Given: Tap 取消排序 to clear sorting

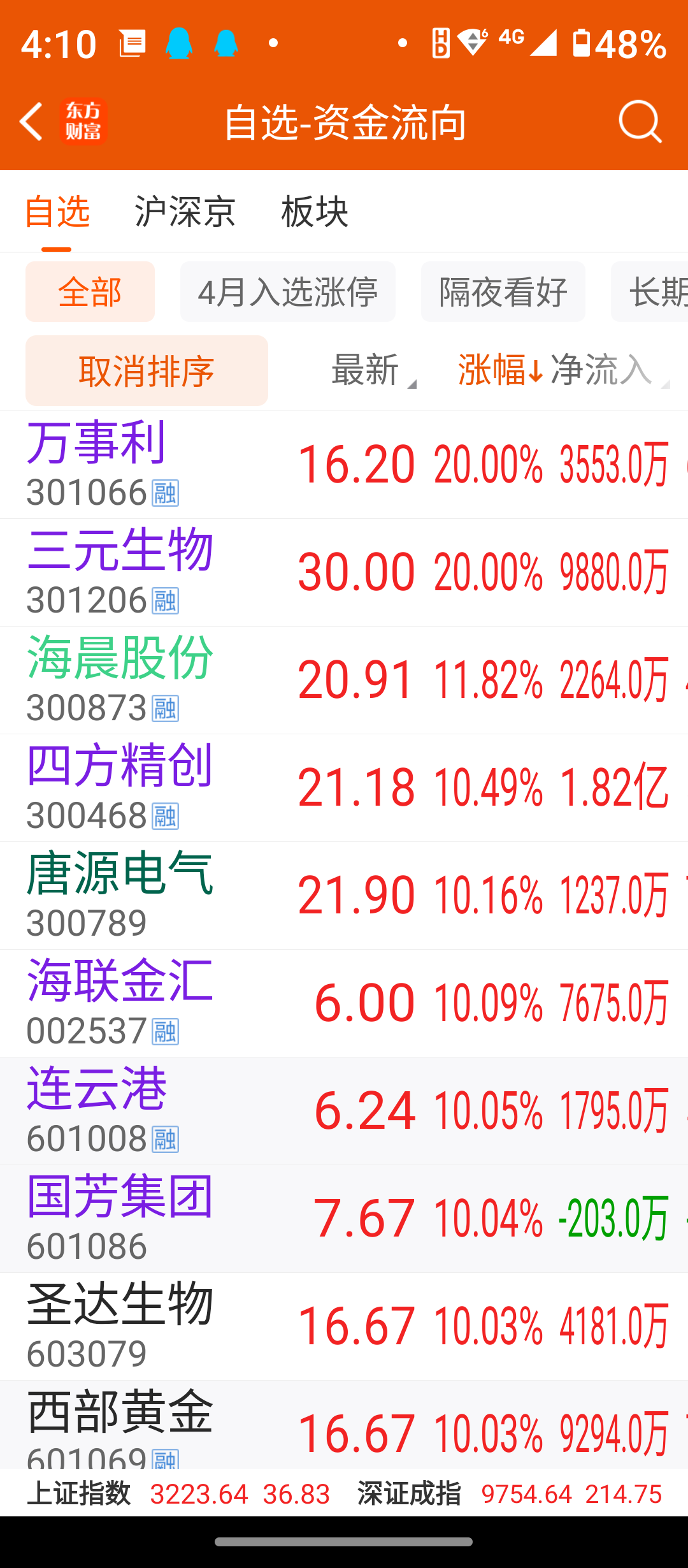Looking at the screenshot, I should (147, 370).
